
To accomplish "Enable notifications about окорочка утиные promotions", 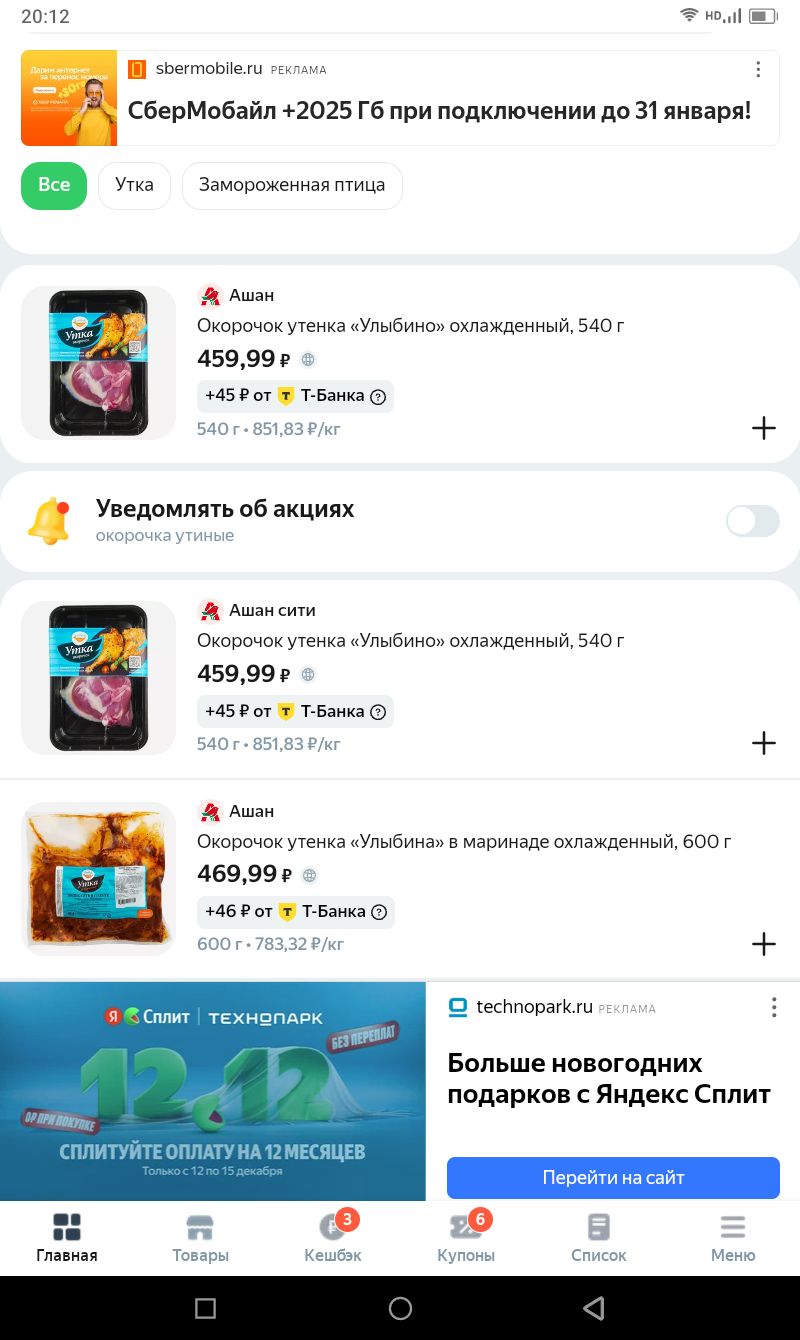I will 752,521.
